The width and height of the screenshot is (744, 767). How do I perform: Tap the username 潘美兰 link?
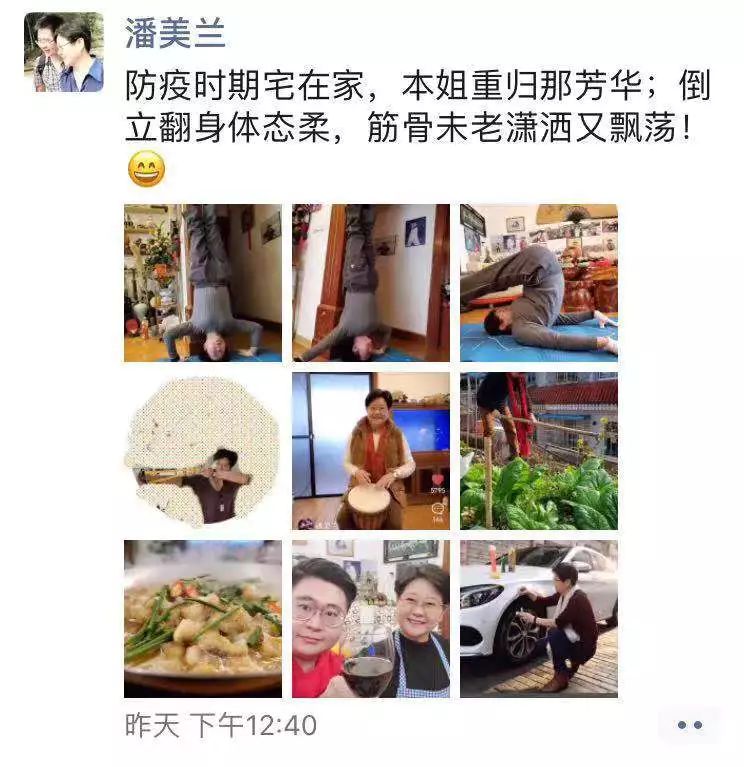[x=174, y=33]
